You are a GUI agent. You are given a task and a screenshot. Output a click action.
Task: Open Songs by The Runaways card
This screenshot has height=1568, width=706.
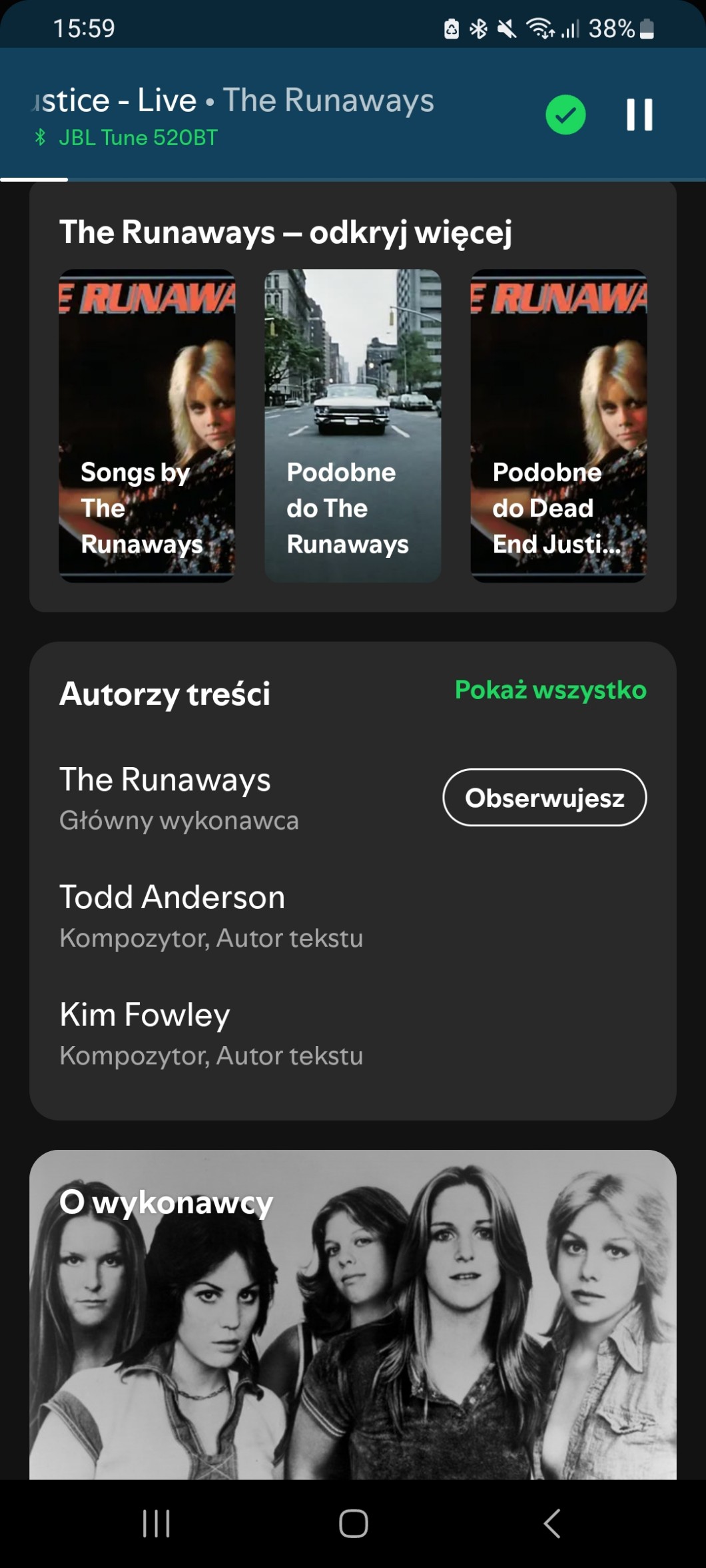pos(147,425)
